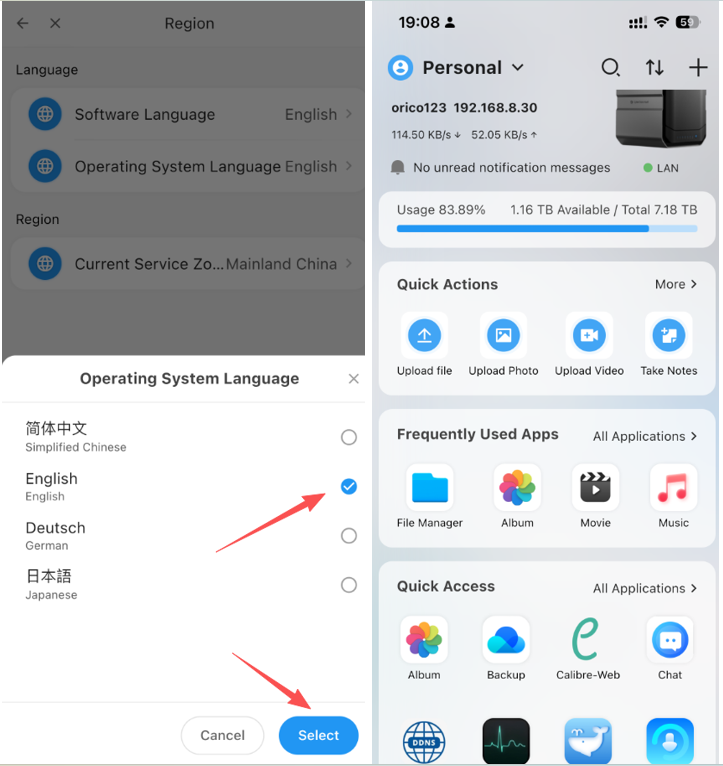Open More quick actions
This screenshot has height=766, width=723.
[676, 284]
